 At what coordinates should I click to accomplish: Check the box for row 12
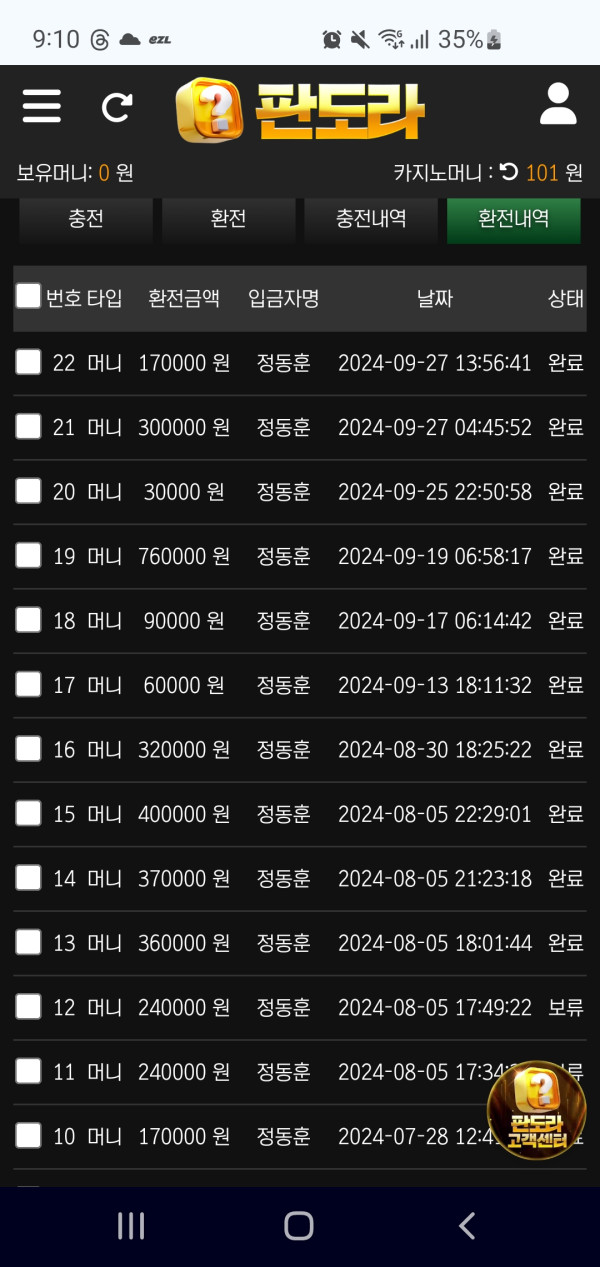tap(28, 1007)
